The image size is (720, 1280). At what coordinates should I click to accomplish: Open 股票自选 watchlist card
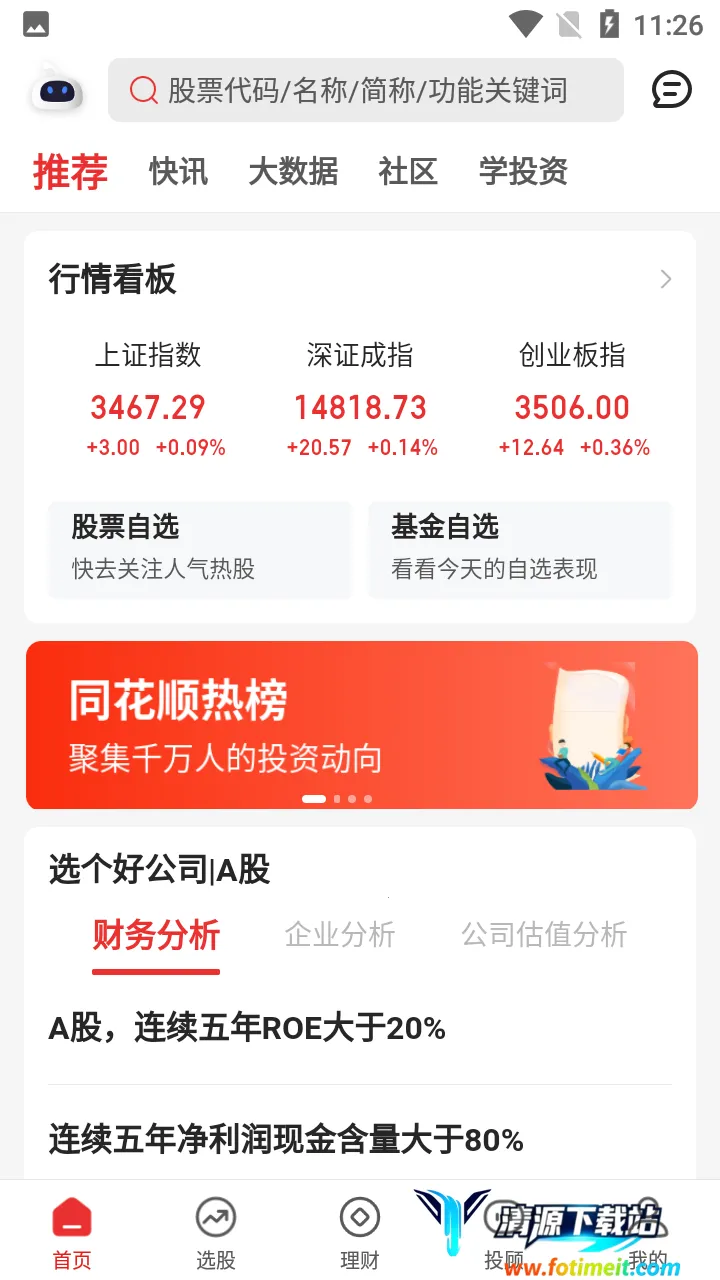click(x=200, y=548)
